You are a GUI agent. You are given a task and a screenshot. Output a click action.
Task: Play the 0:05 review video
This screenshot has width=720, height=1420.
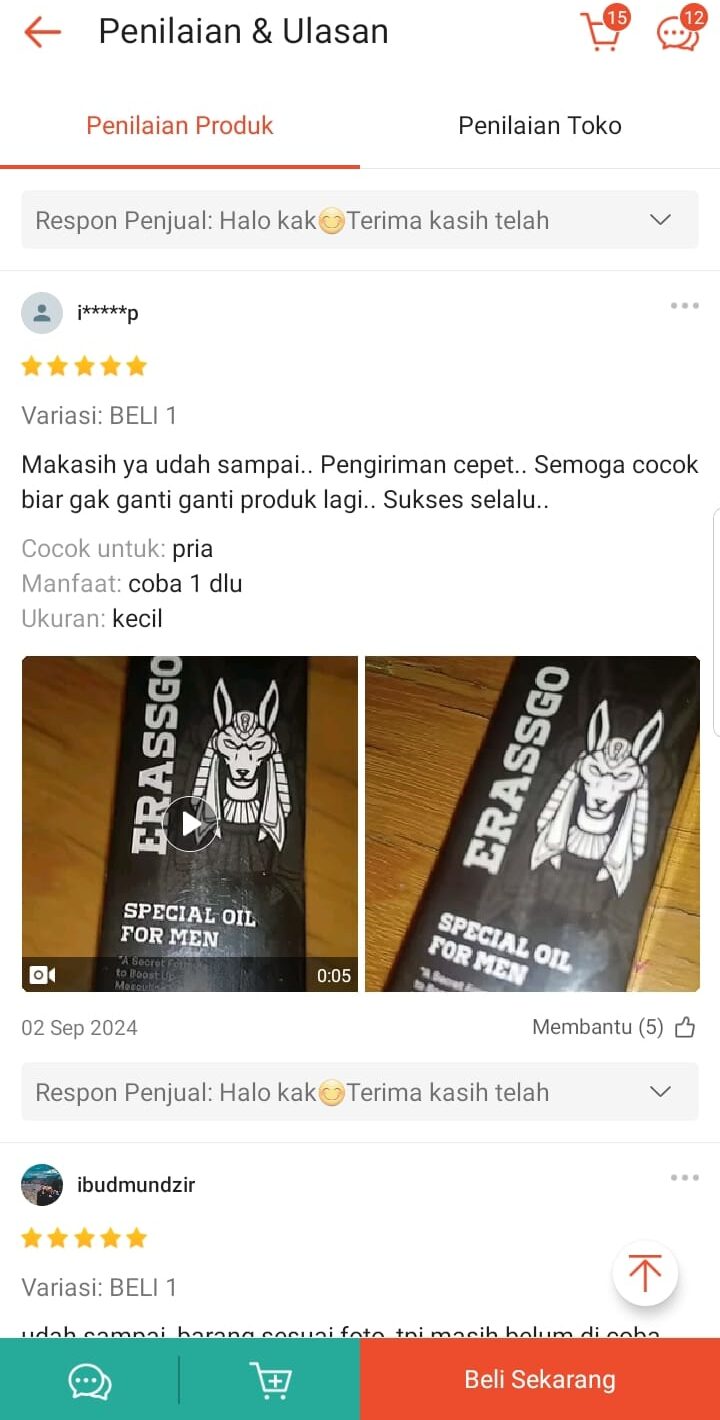coord(190,824)
